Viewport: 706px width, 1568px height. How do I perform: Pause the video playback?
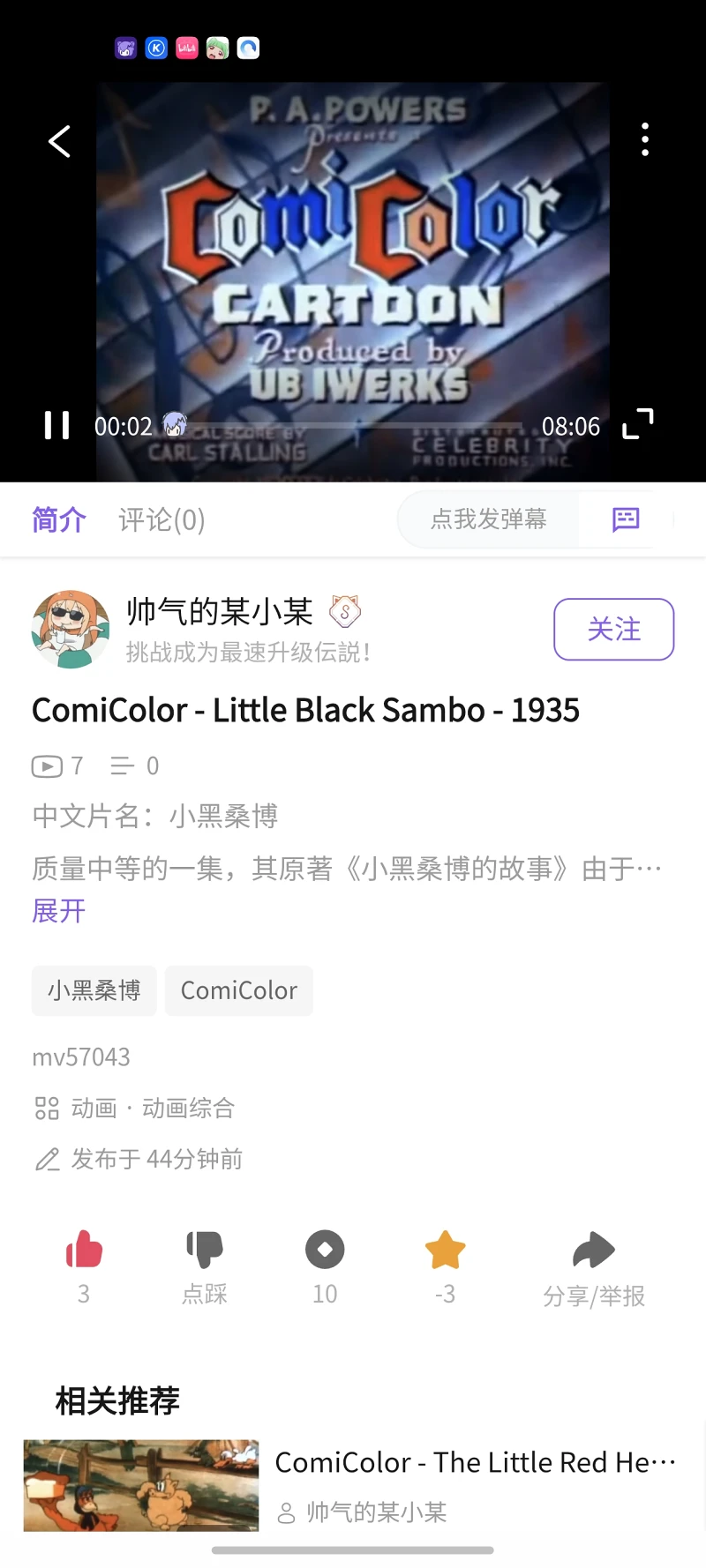(55, 426)
